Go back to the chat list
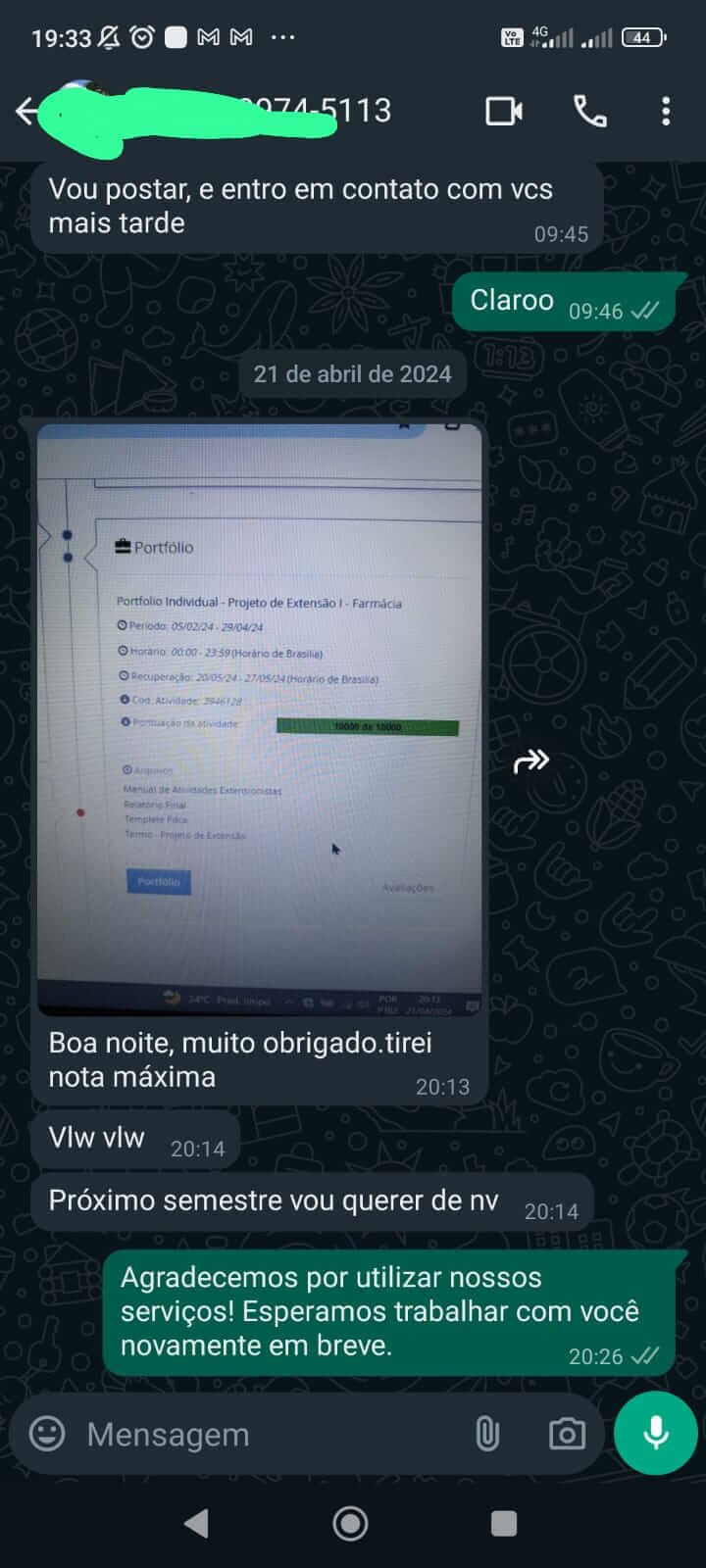Screen dimensions: 706x1568 [27, 111]
